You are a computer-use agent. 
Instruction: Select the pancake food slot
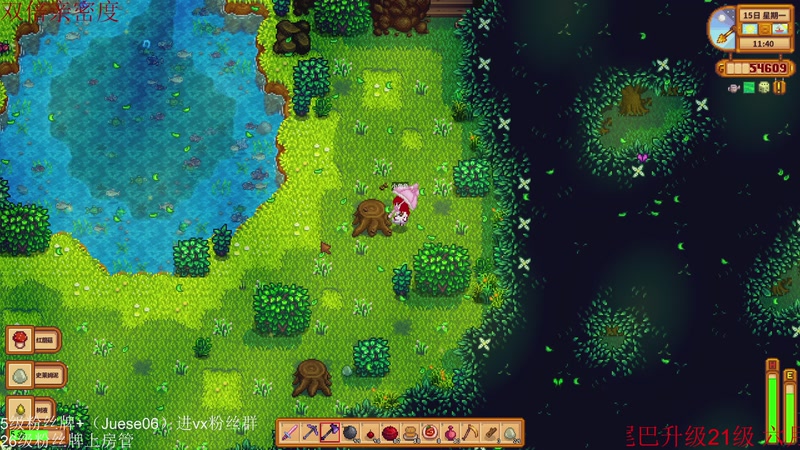coord(410,432)
